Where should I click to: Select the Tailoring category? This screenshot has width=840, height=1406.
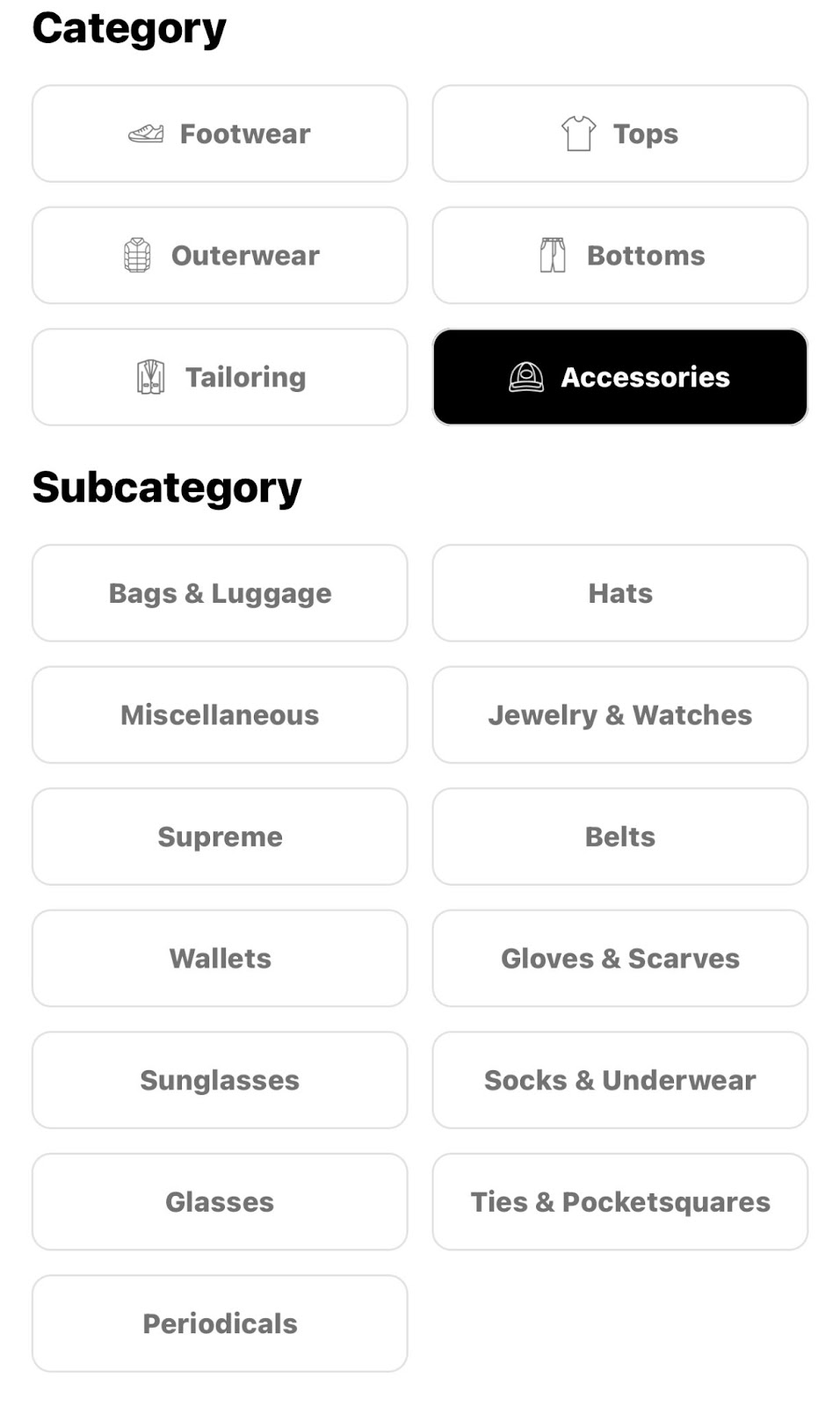(220, 377)
